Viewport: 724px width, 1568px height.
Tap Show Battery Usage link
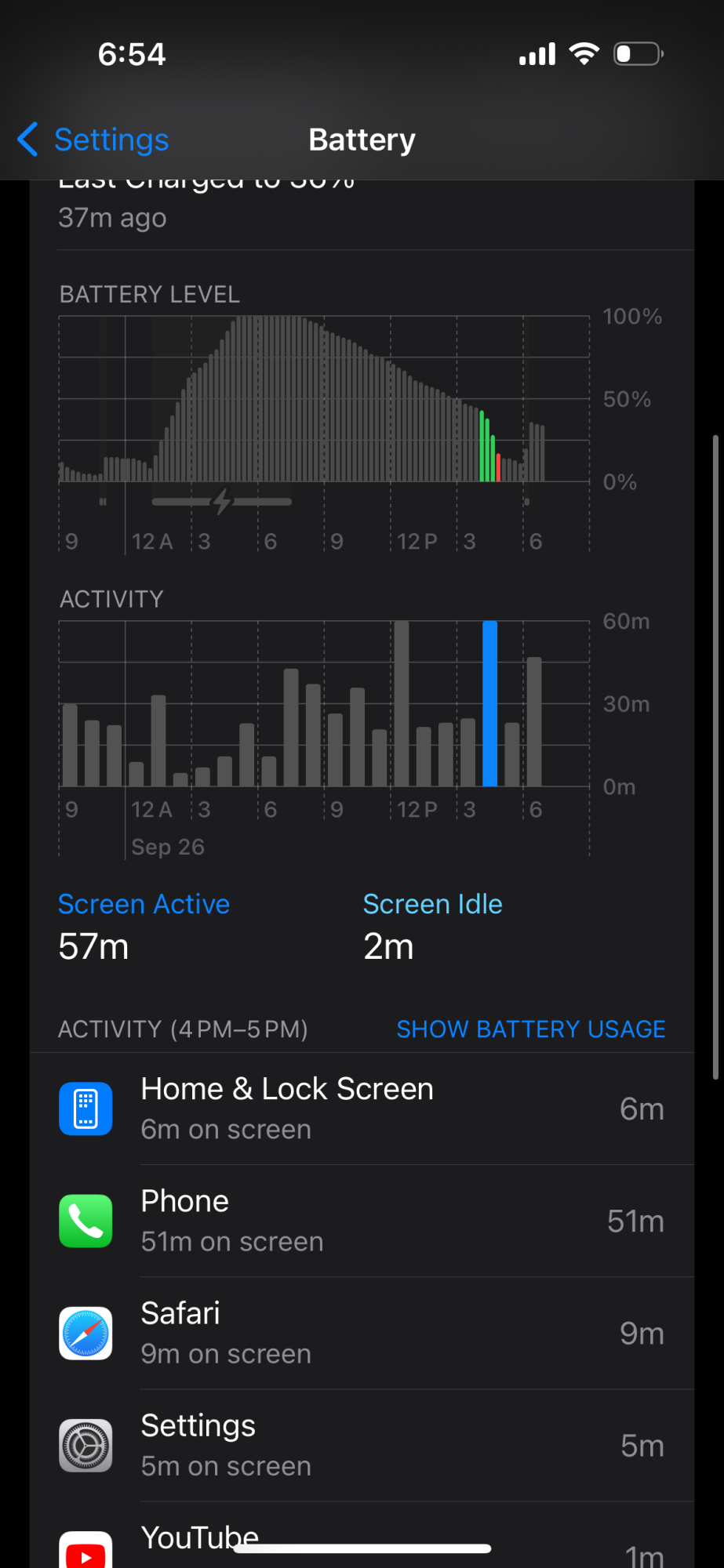(530, 1029)
